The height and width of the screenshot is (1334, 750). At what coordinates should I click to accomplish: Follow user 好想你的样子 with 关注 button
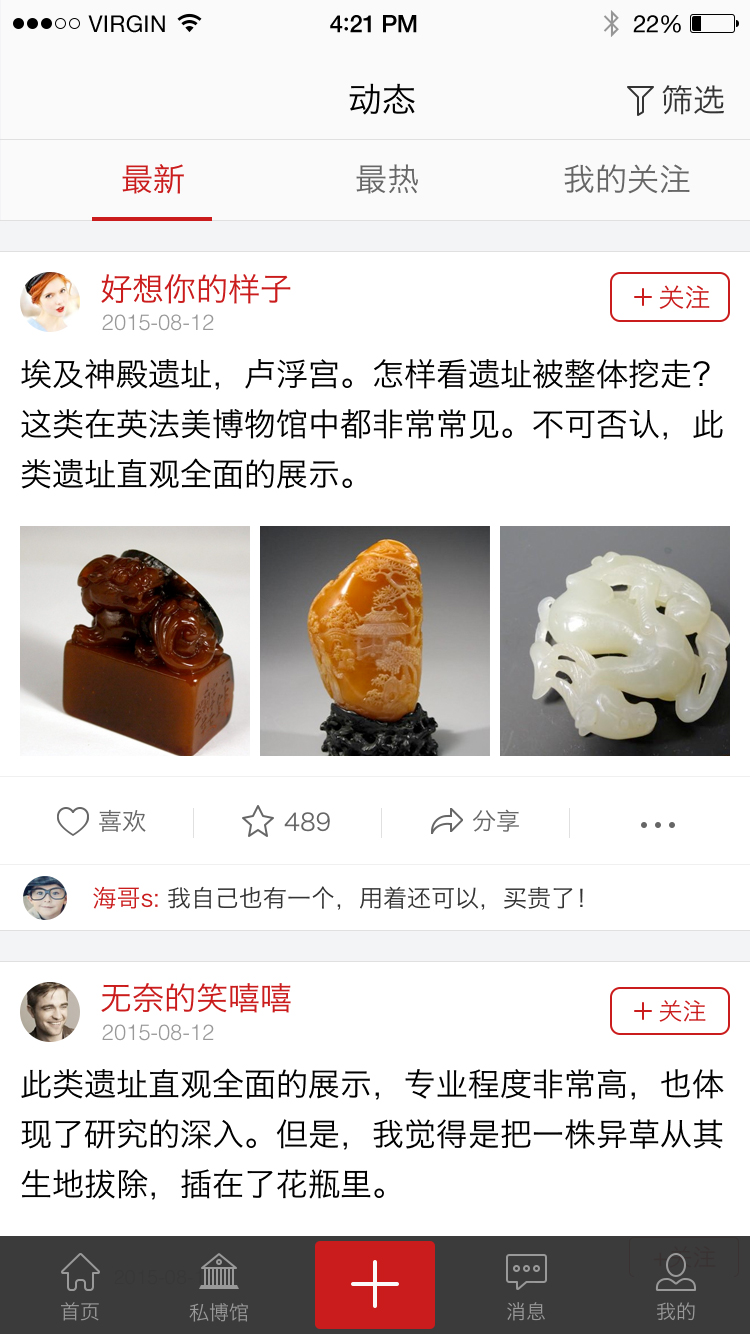coord(670,297)
